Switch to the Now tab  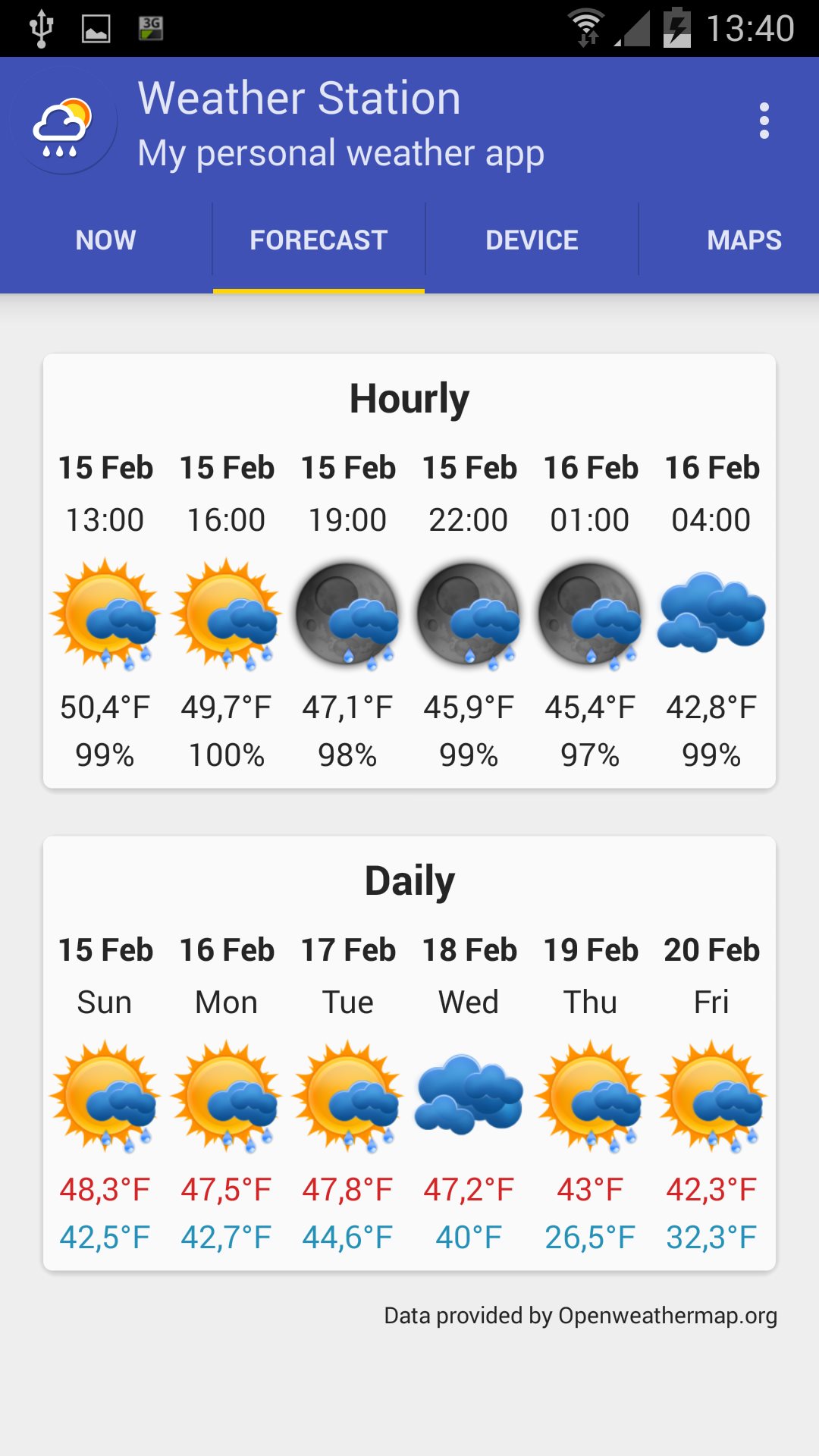click(x=105, y=240)
